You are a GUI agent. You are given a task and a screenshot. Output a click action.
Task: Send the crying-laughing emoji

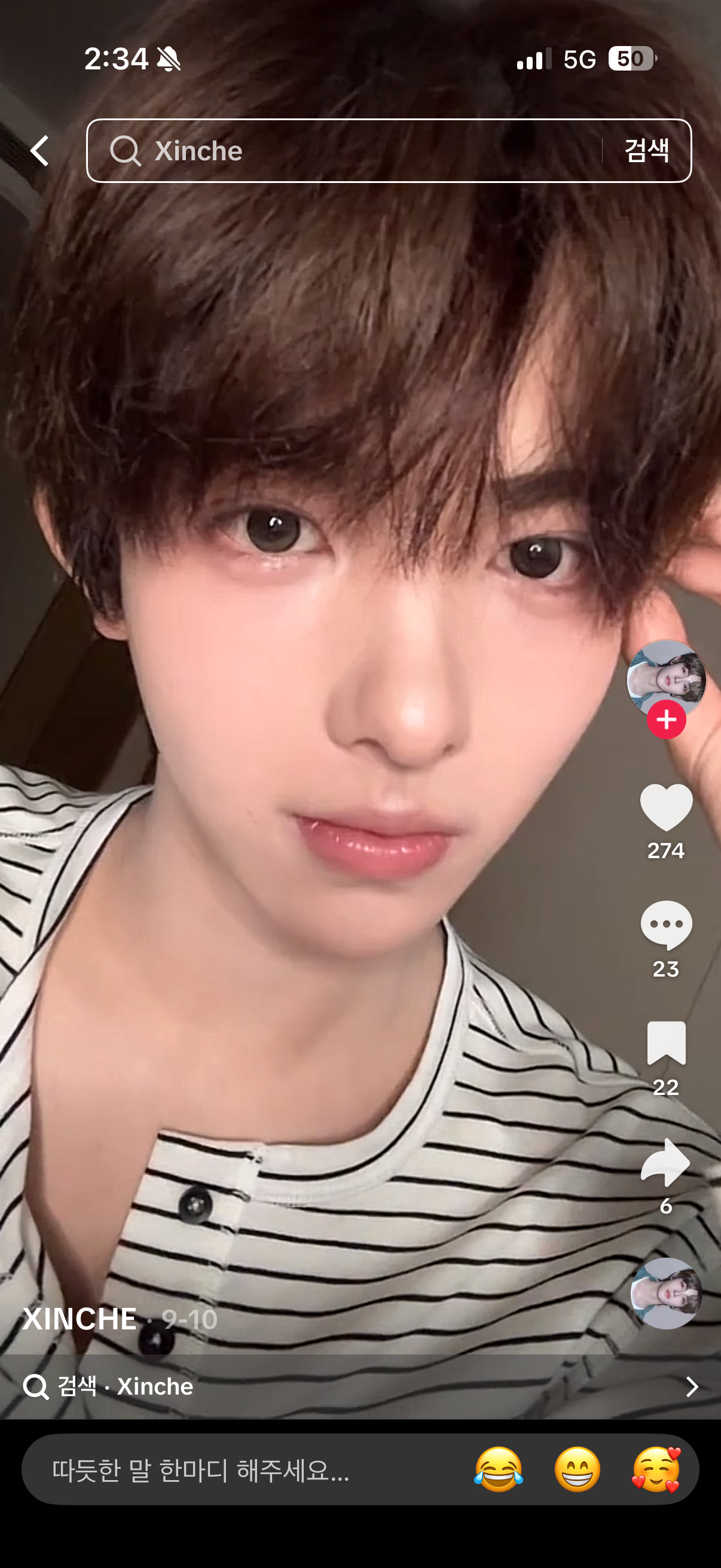pos(499,1470)
